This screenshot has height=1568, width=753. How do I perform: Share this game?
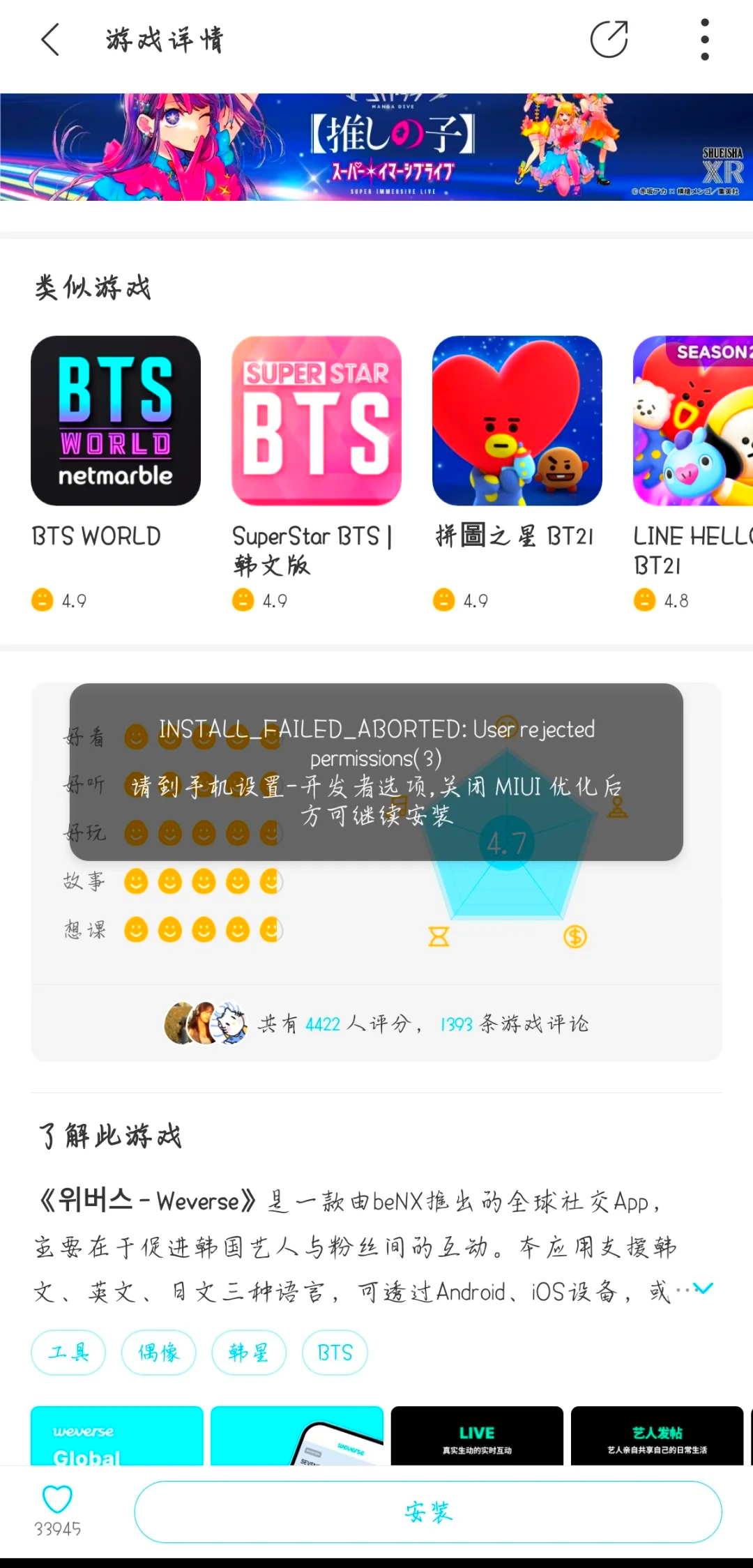(x=609, y=40)
